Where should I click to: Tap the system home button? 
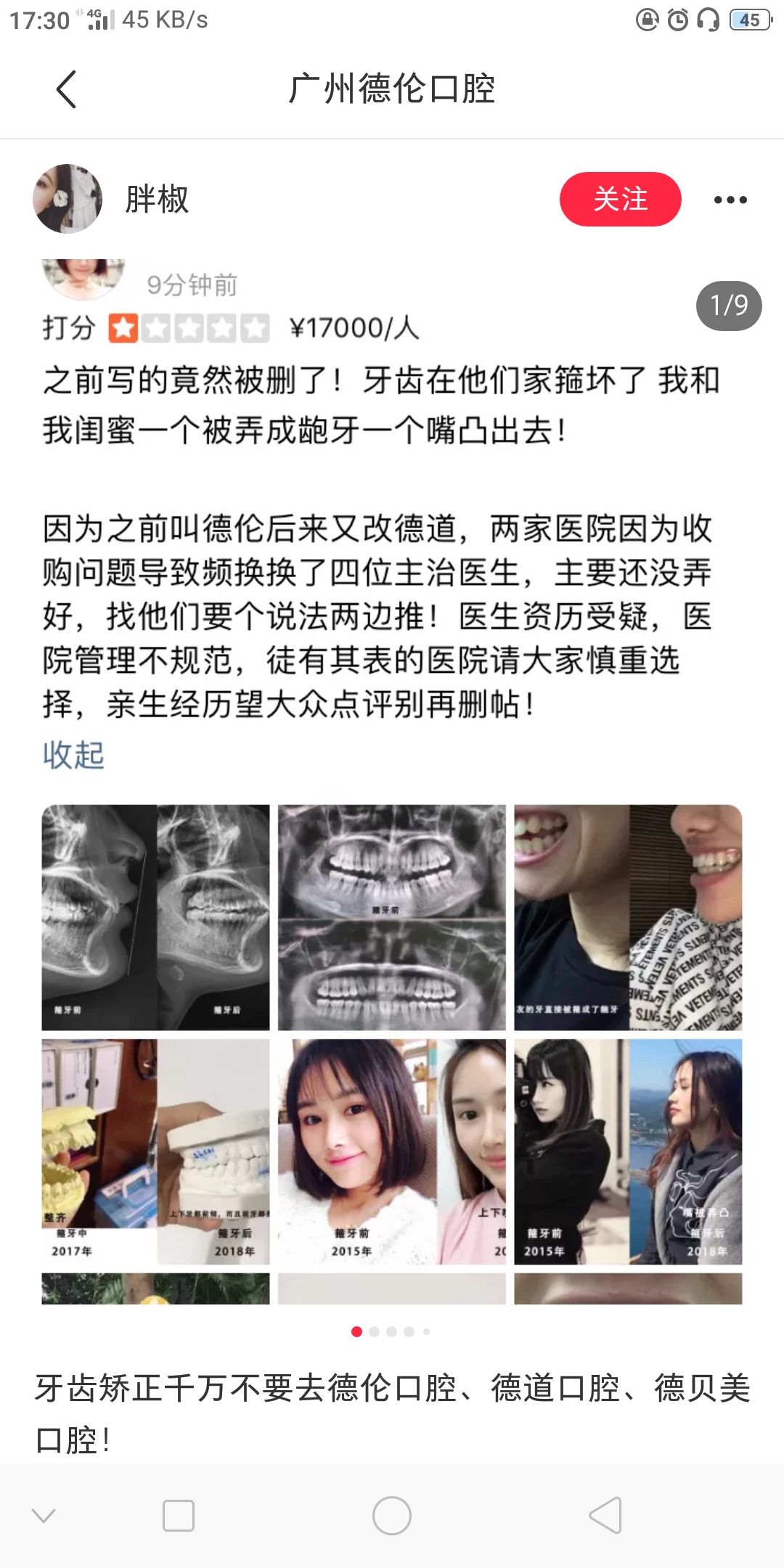pos(392,1516)
